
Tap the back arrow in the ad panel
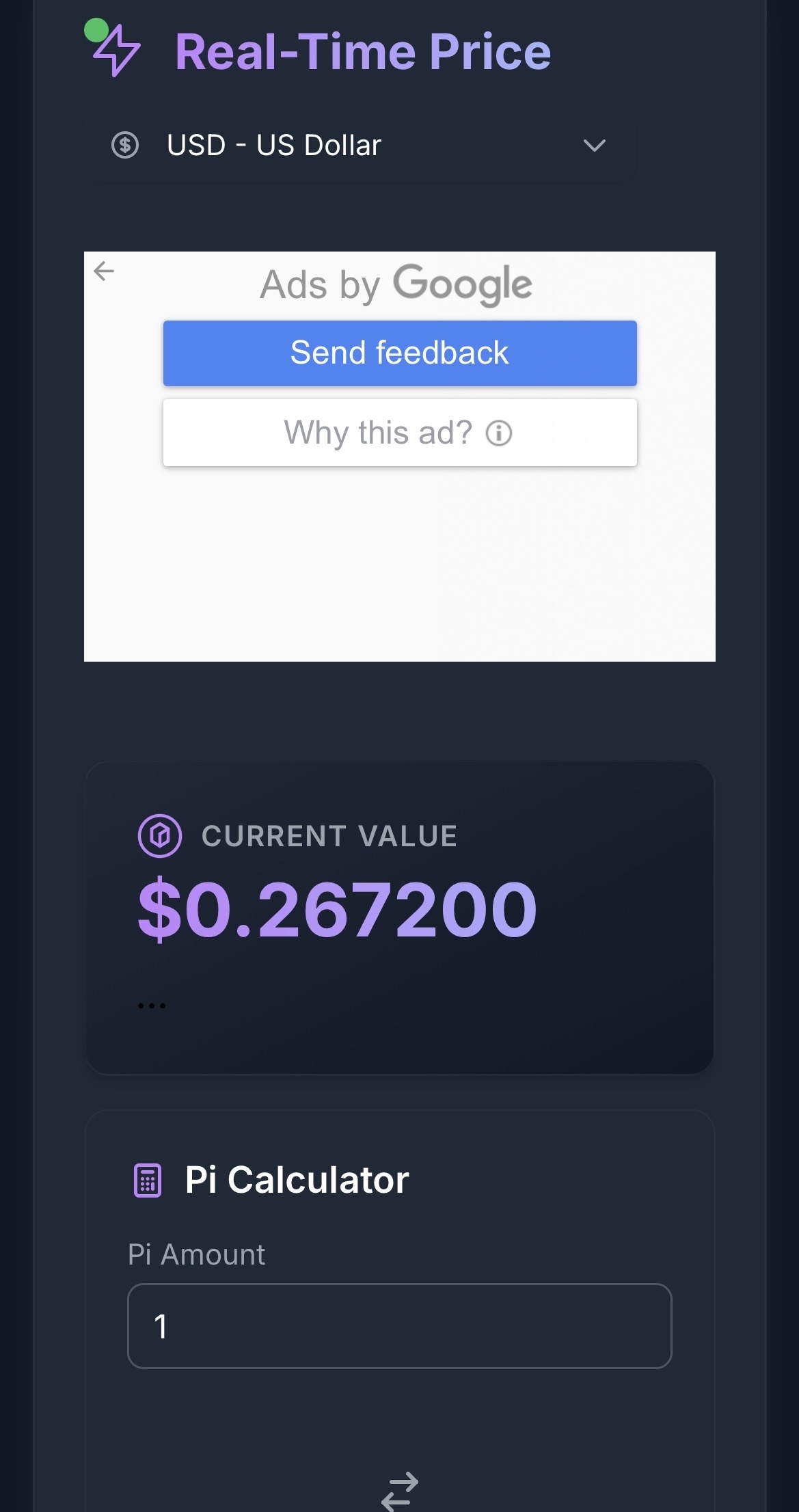pos(104,271)
